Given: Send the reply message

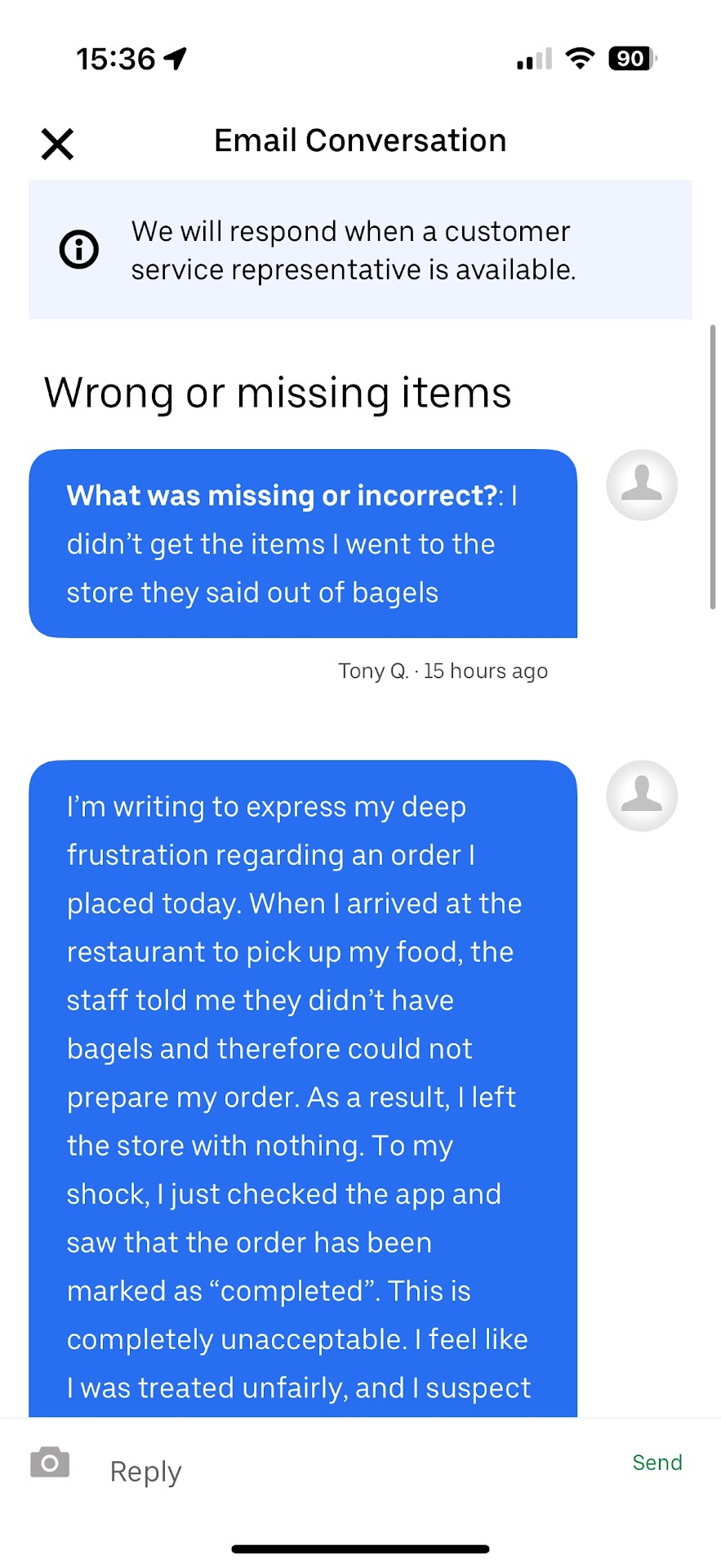Looking at the screenshot, I should point(656,1463).
